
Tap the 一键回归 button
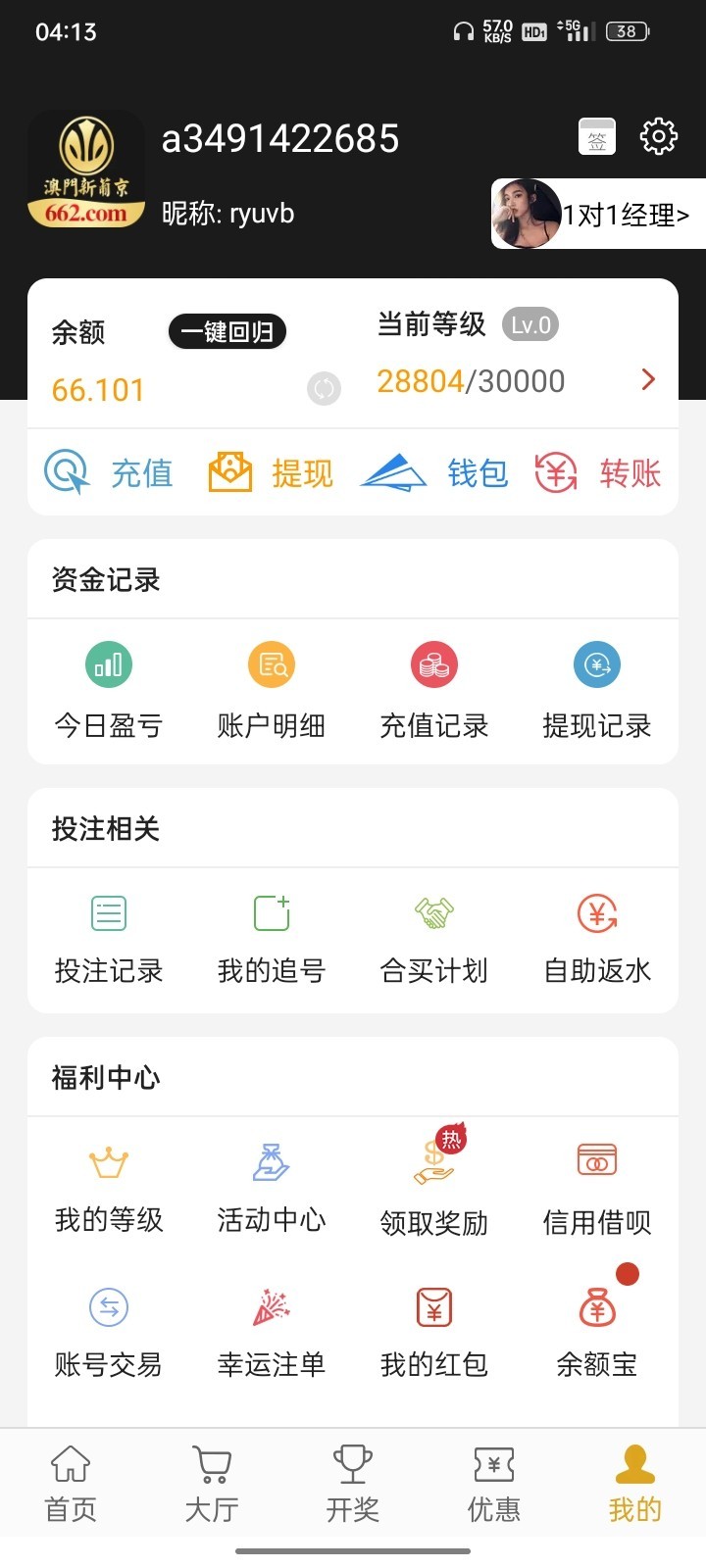227,332
